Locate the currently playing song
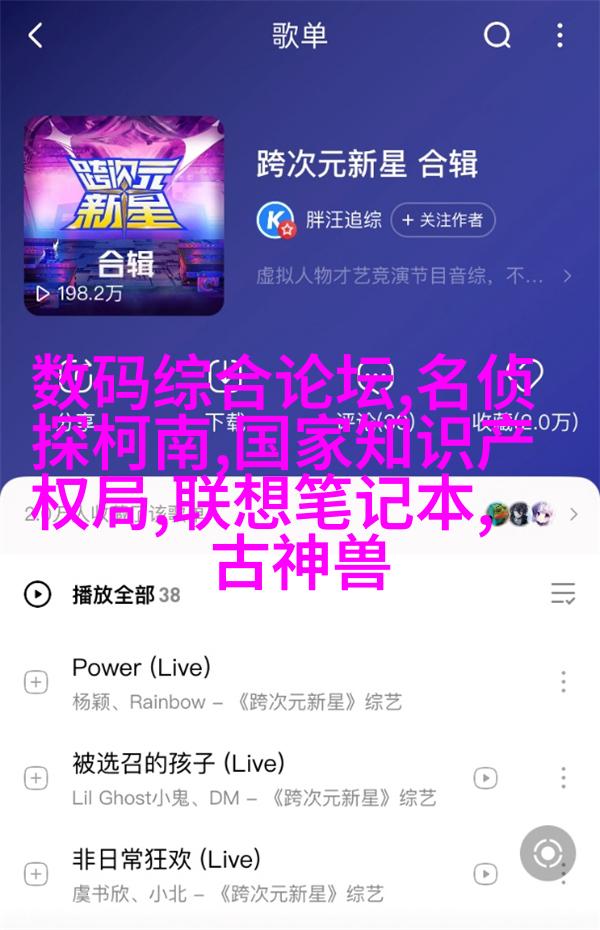The height and width of the screenshot is (930, 600). 547,854
